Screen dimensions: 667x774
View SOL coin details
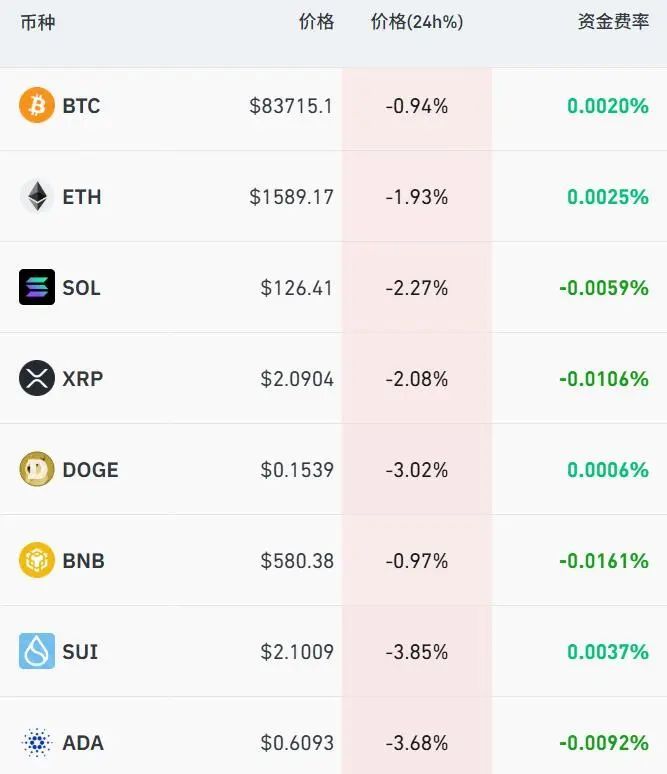80,288
